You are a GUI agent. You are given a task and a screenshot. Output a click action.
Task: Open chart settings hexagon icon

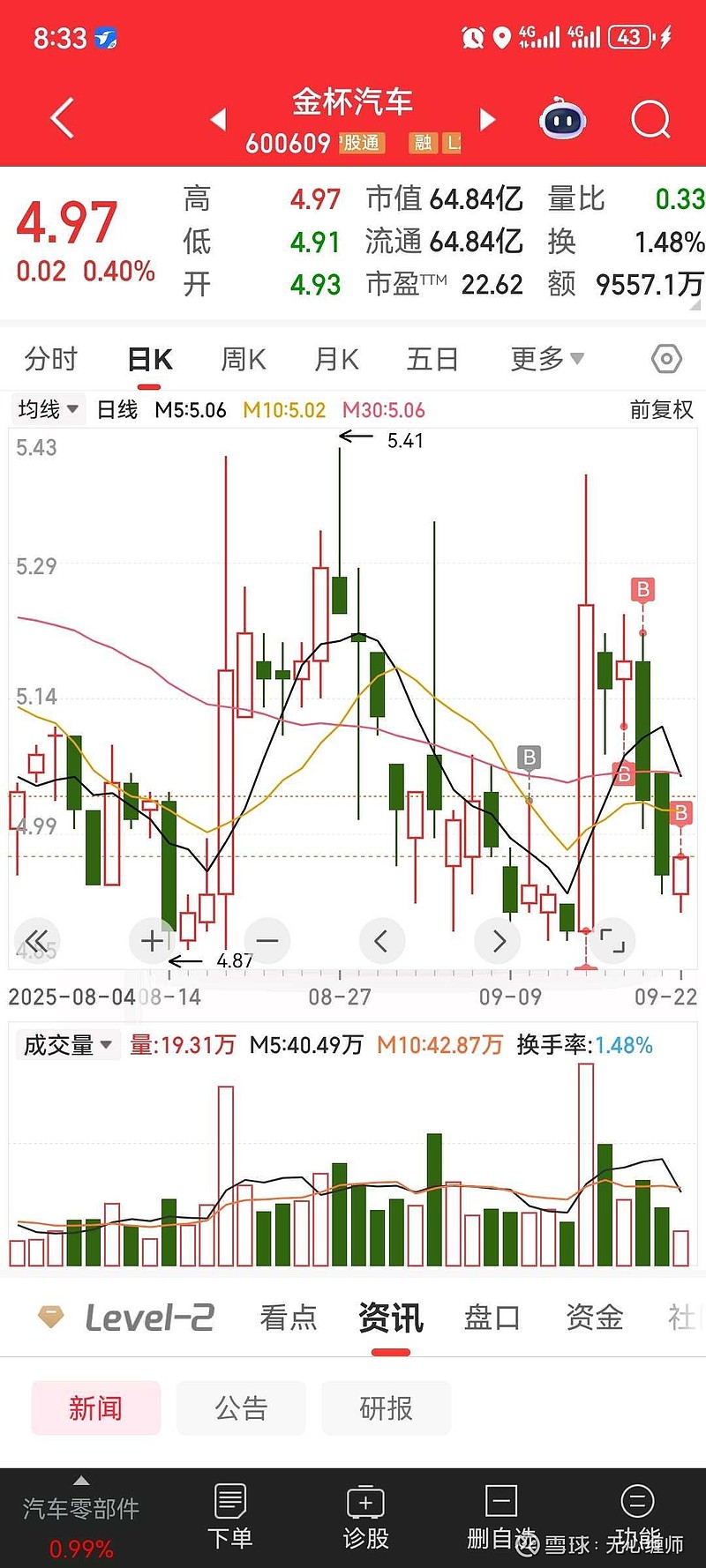666,359
